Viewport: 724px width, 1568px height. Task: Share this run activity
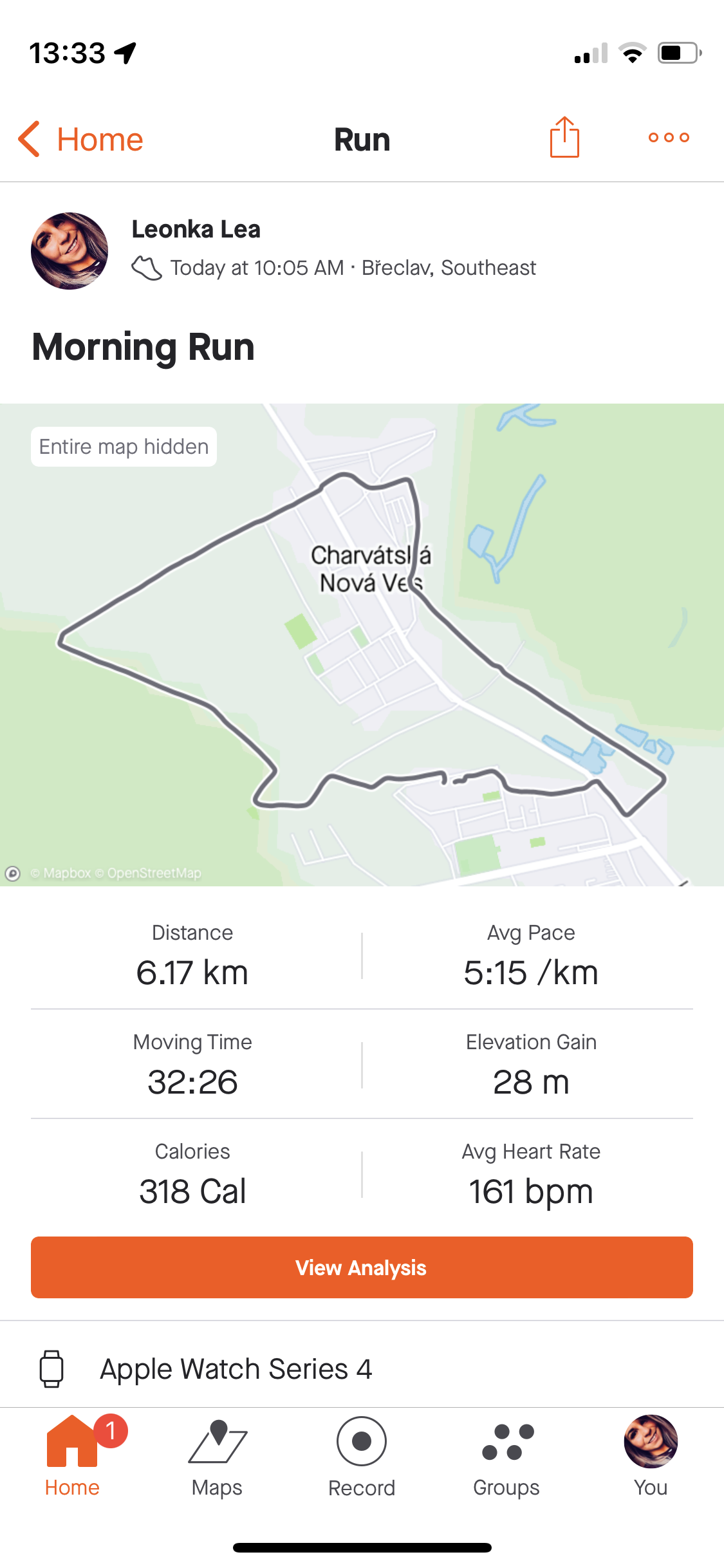(564, 137)
